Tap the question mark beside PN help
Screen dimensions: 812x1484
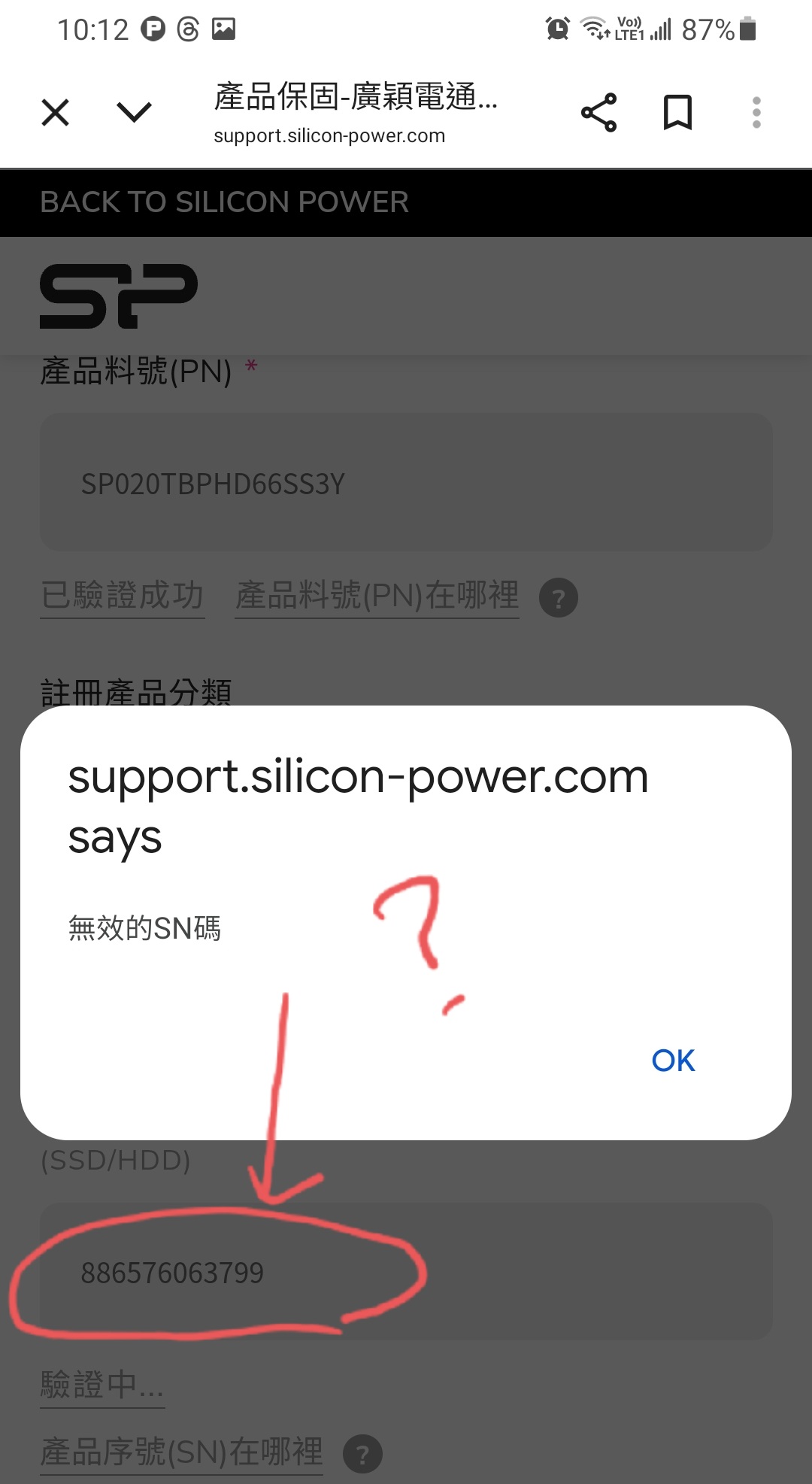tap(559, 598)
